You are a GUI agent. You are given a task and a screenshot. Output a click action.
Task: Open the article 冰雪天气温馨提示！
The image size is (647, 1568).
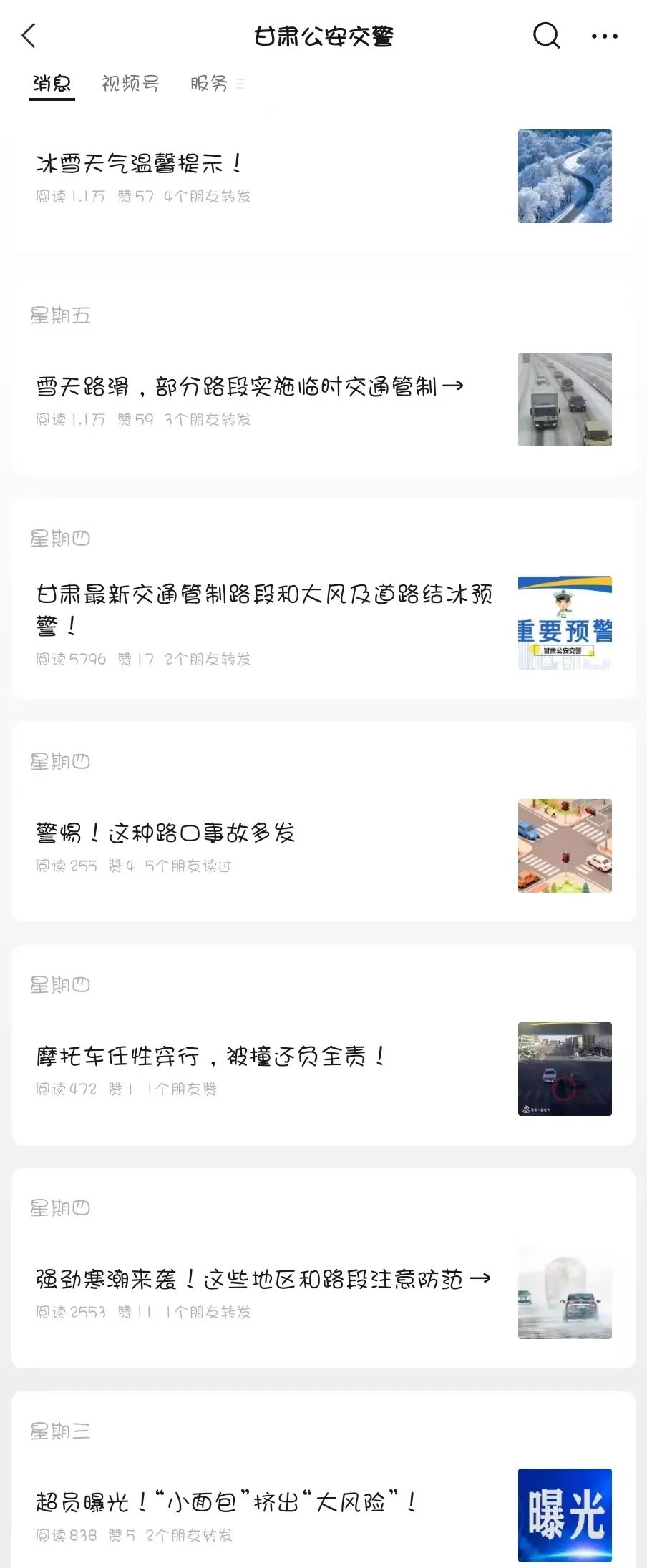point(140,165)
